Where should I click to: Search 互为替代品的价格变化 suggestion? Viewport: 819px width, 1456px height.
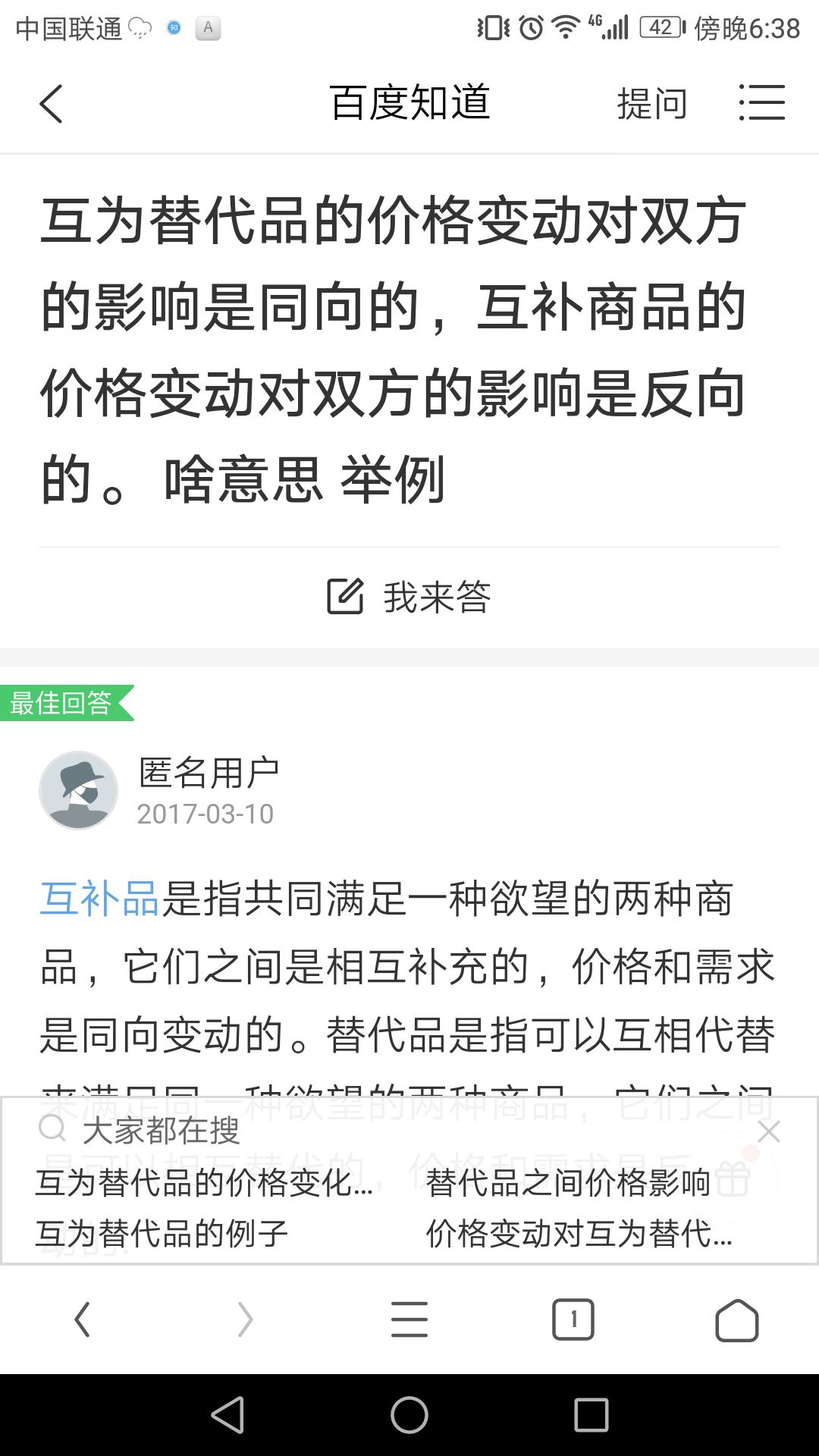point(205,1183)
